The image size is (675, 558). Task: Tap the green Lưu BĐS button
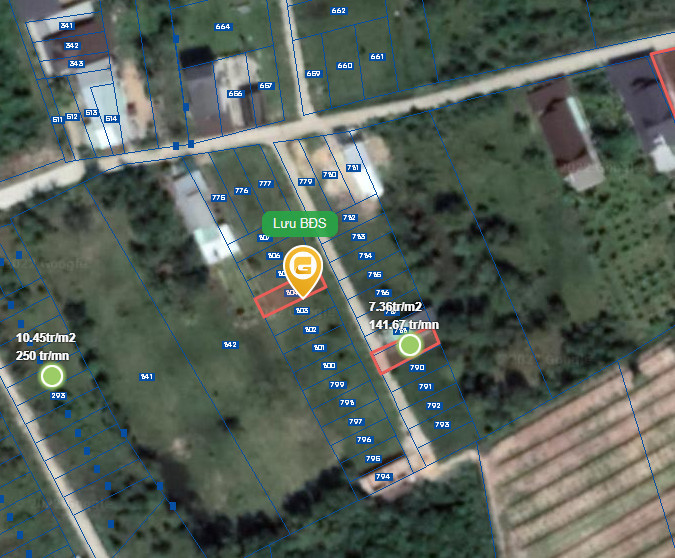[300, 224]
